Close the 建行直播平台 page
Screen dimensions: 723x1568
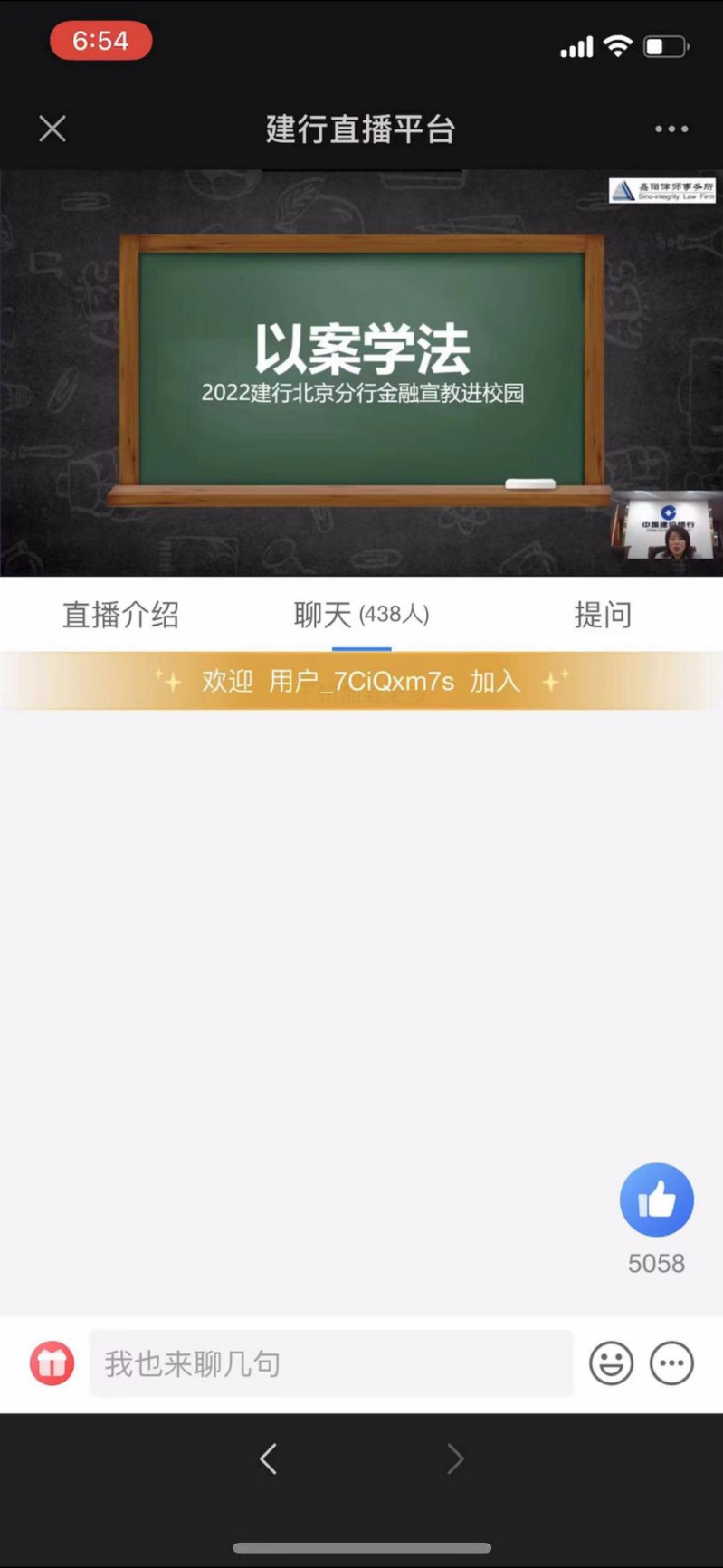(x=52, y=129)
